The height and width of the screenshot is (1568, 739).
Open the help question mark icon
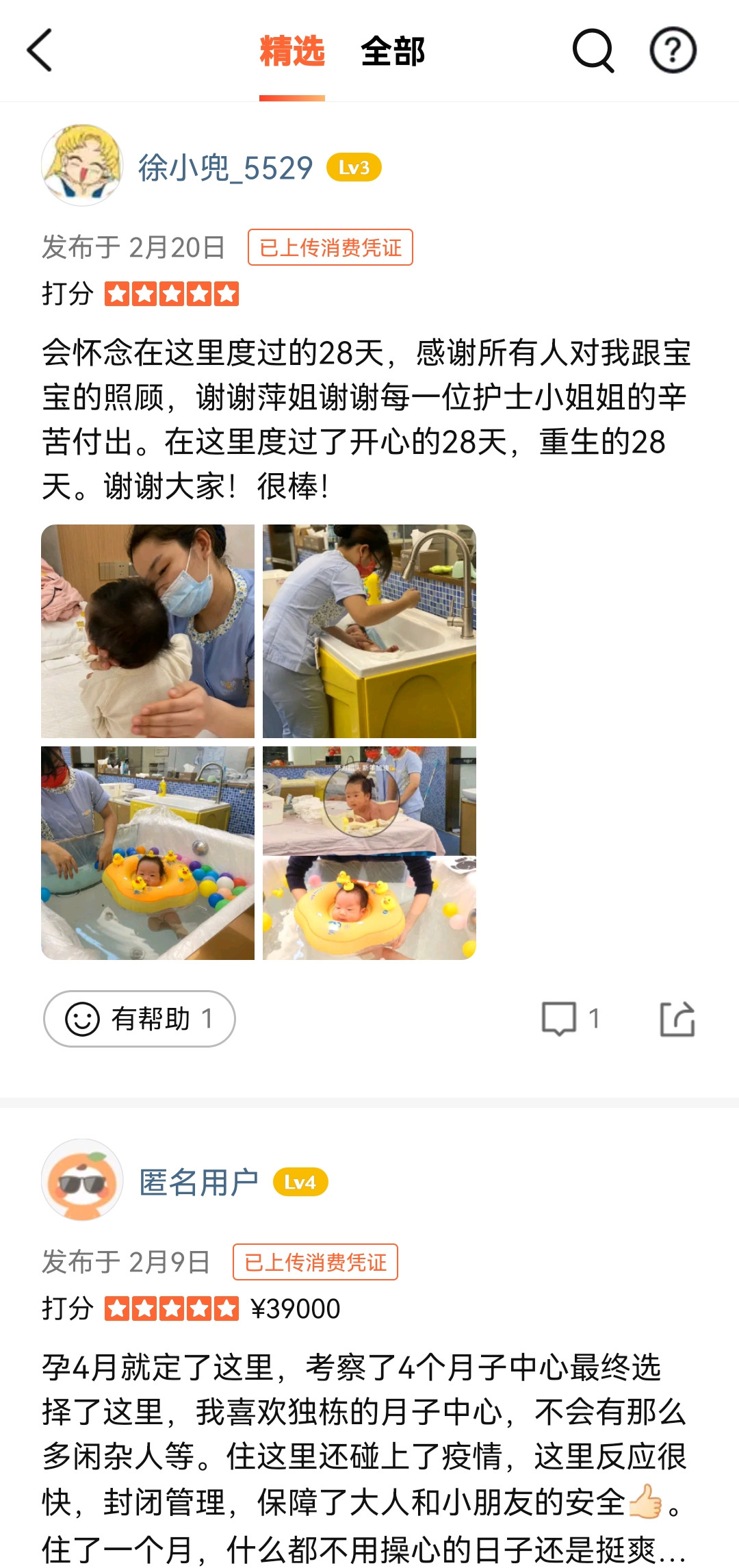673,50
